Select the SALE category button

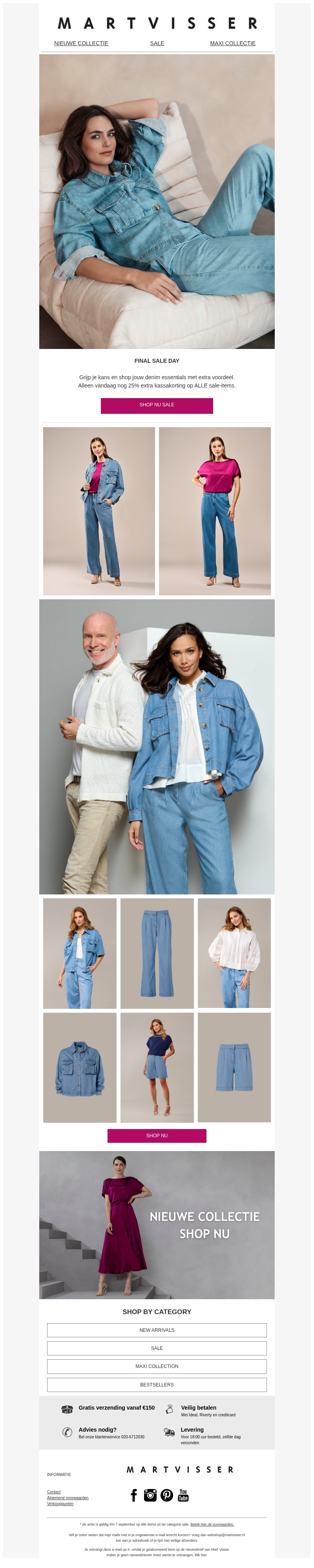point(156,1348)
